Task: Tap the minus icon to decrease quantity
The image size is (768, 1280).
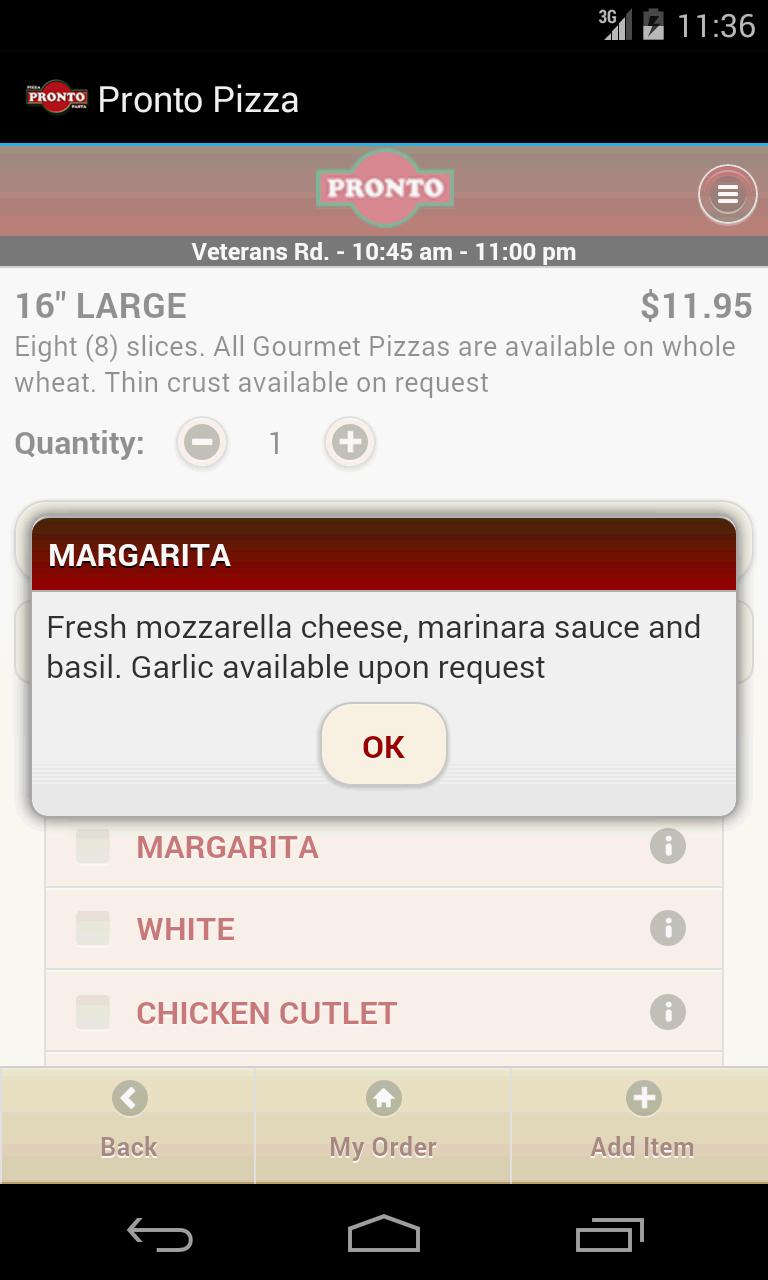Action: point(202,442)
